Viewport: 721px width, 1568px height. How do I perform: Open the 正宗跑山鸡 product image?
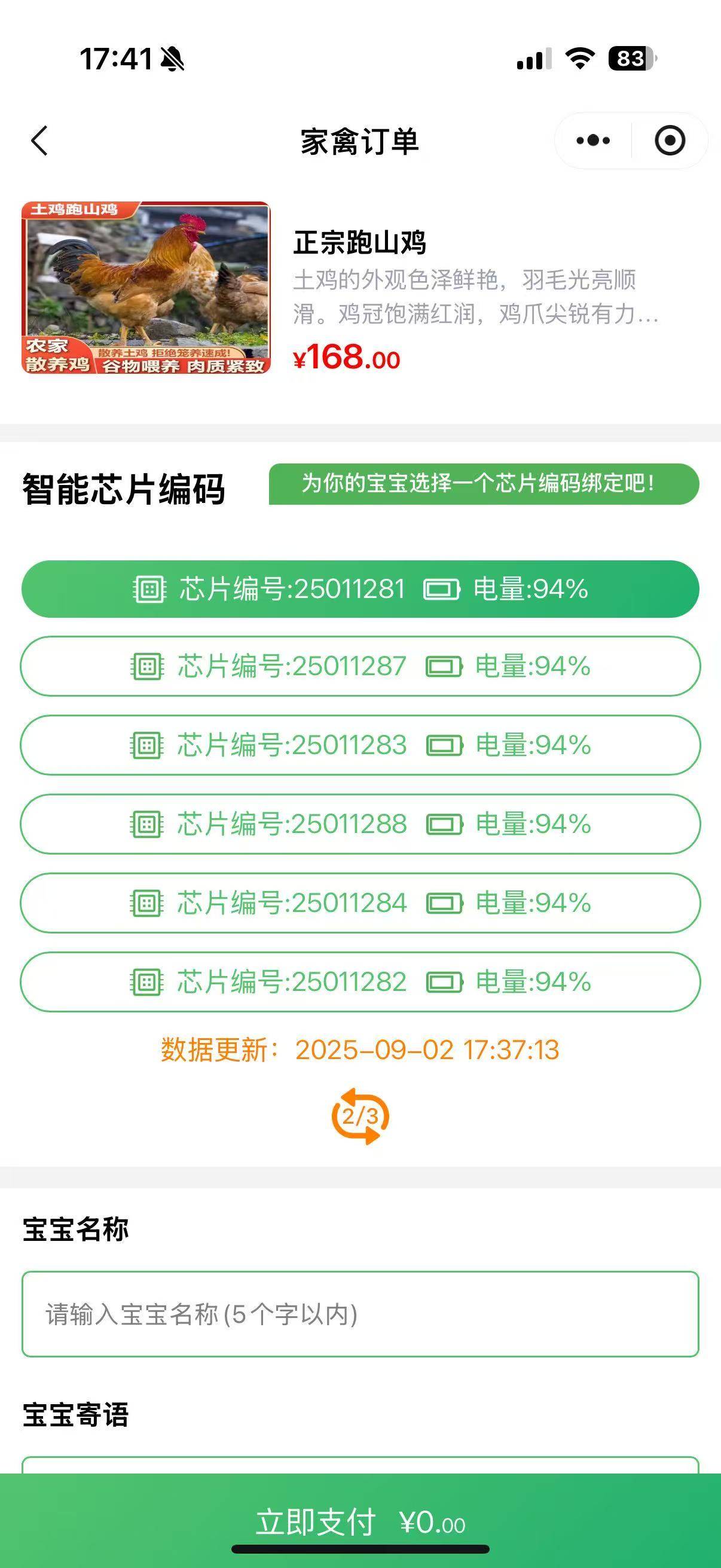pyautogui.click(x=146, y=287)
